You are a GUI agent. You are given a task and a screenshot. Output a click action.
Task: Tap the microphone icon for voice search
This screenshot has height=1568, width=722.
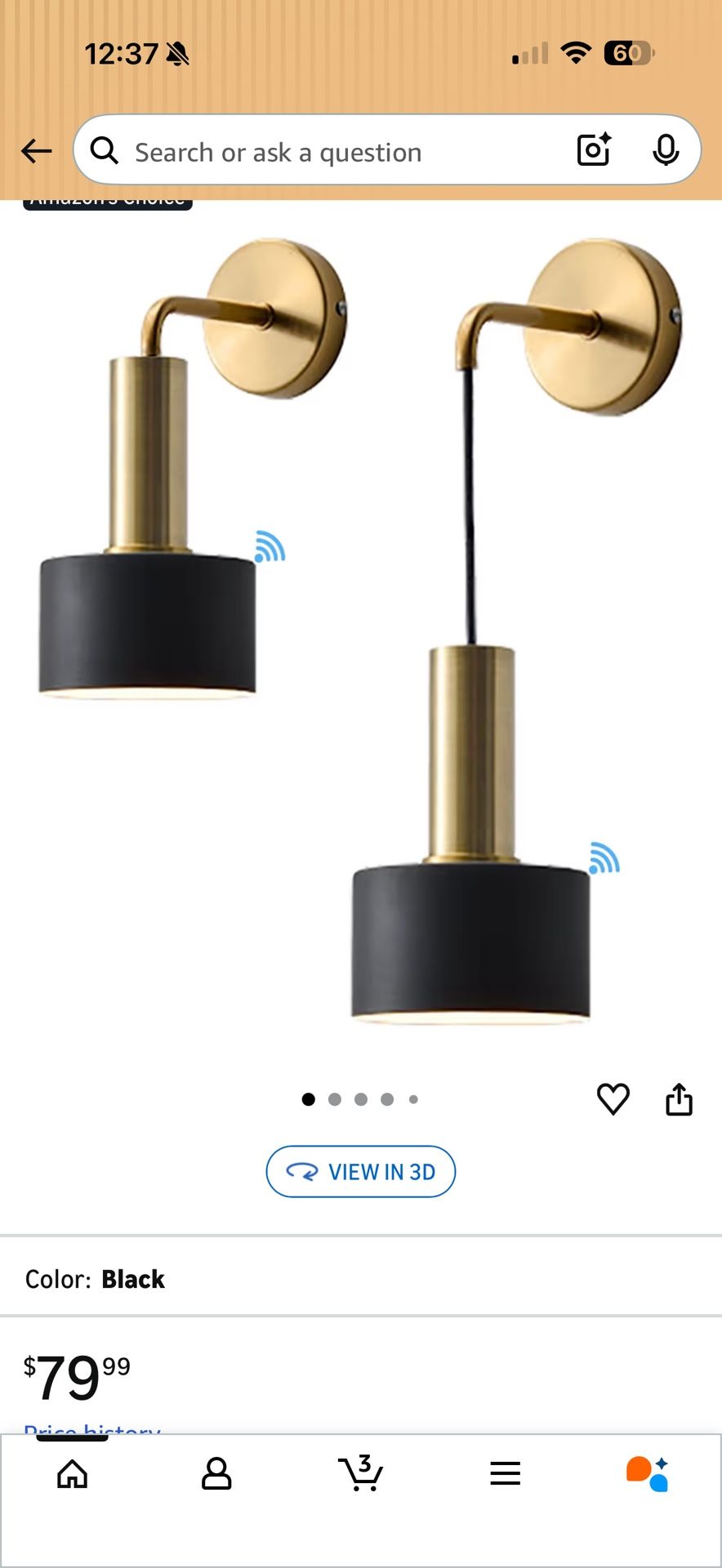click(x=666, y=149)
